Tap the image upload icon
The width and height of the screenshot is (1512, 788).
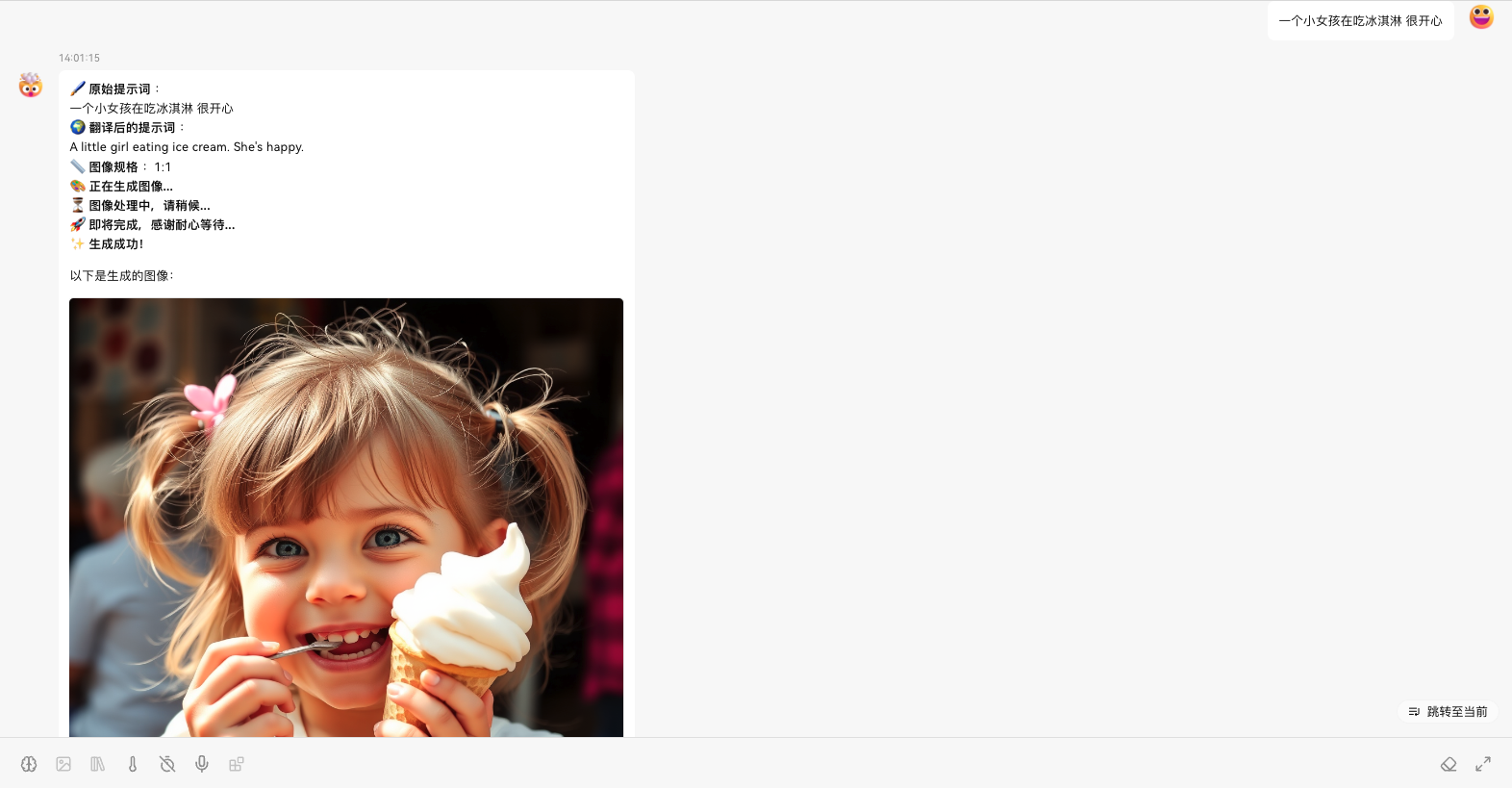pyautogui.click(x=63, y=764)
